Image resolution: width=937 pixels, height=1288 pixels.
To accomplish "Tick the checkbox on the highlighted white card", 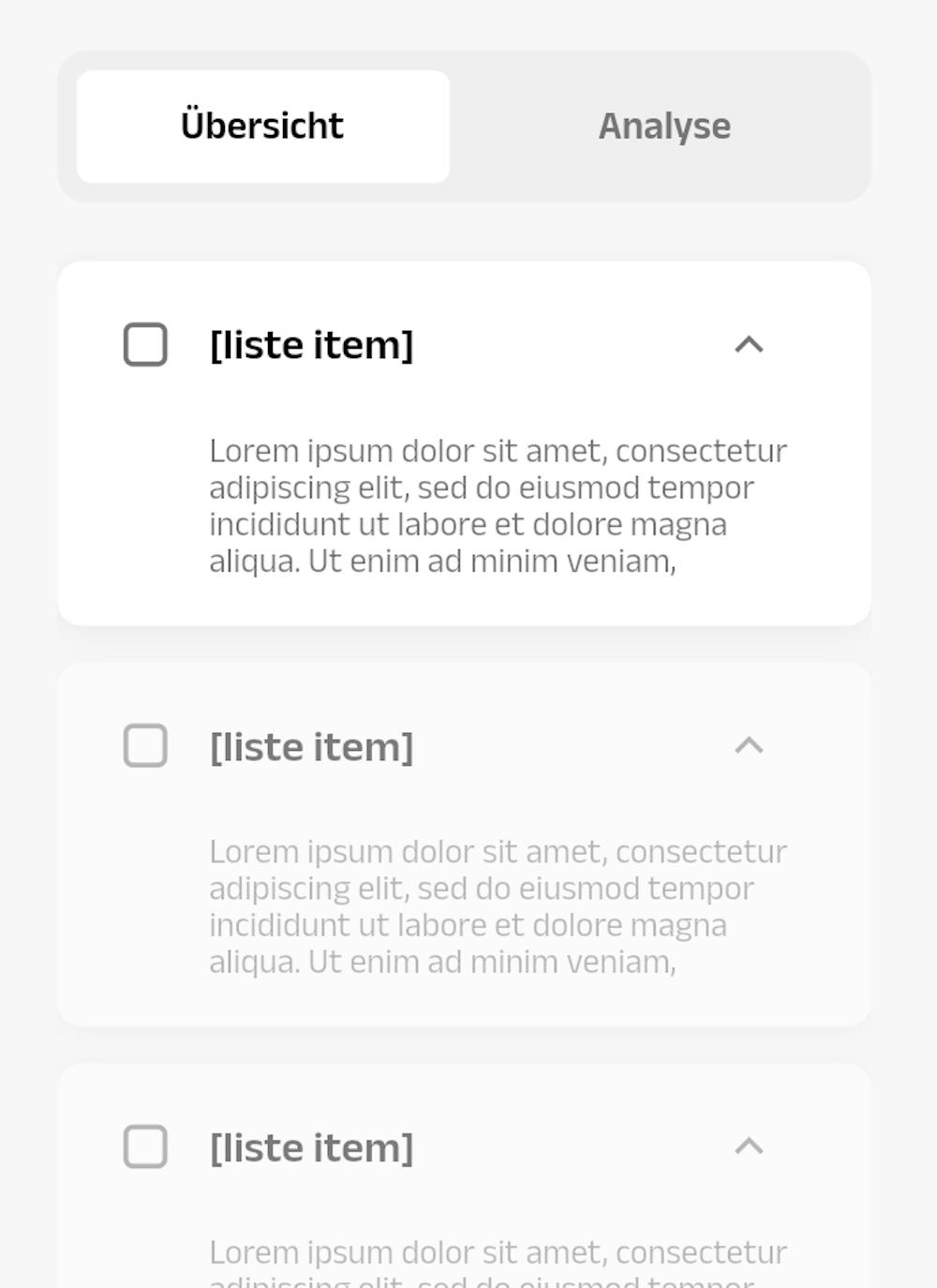I will [145, 344].
